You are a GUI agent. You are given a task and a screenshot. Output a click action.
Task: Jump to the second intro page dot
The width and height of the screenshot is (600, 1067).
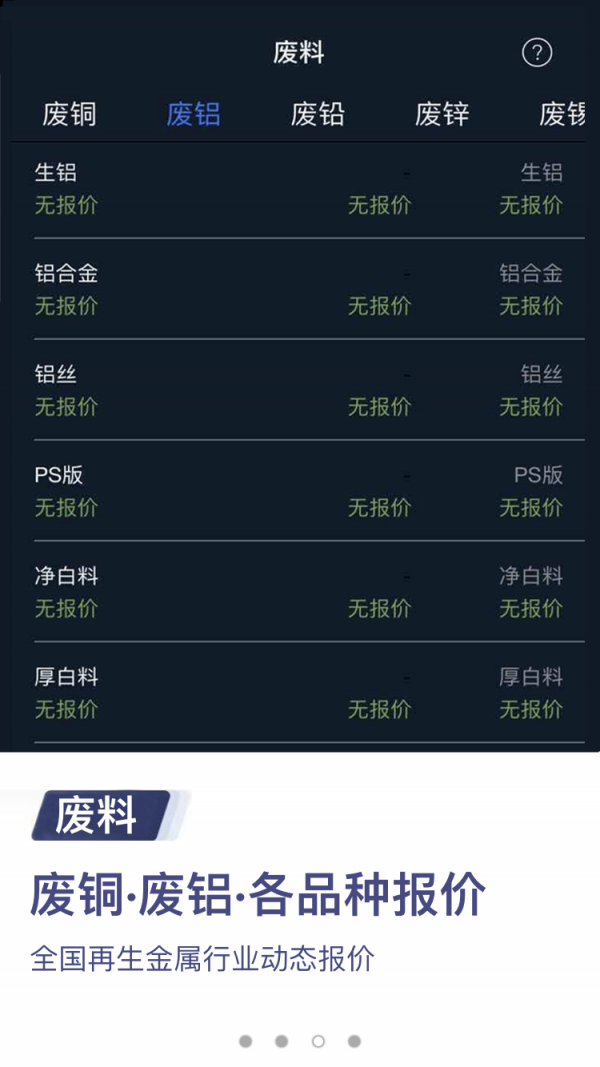(x=282, y=1041)
